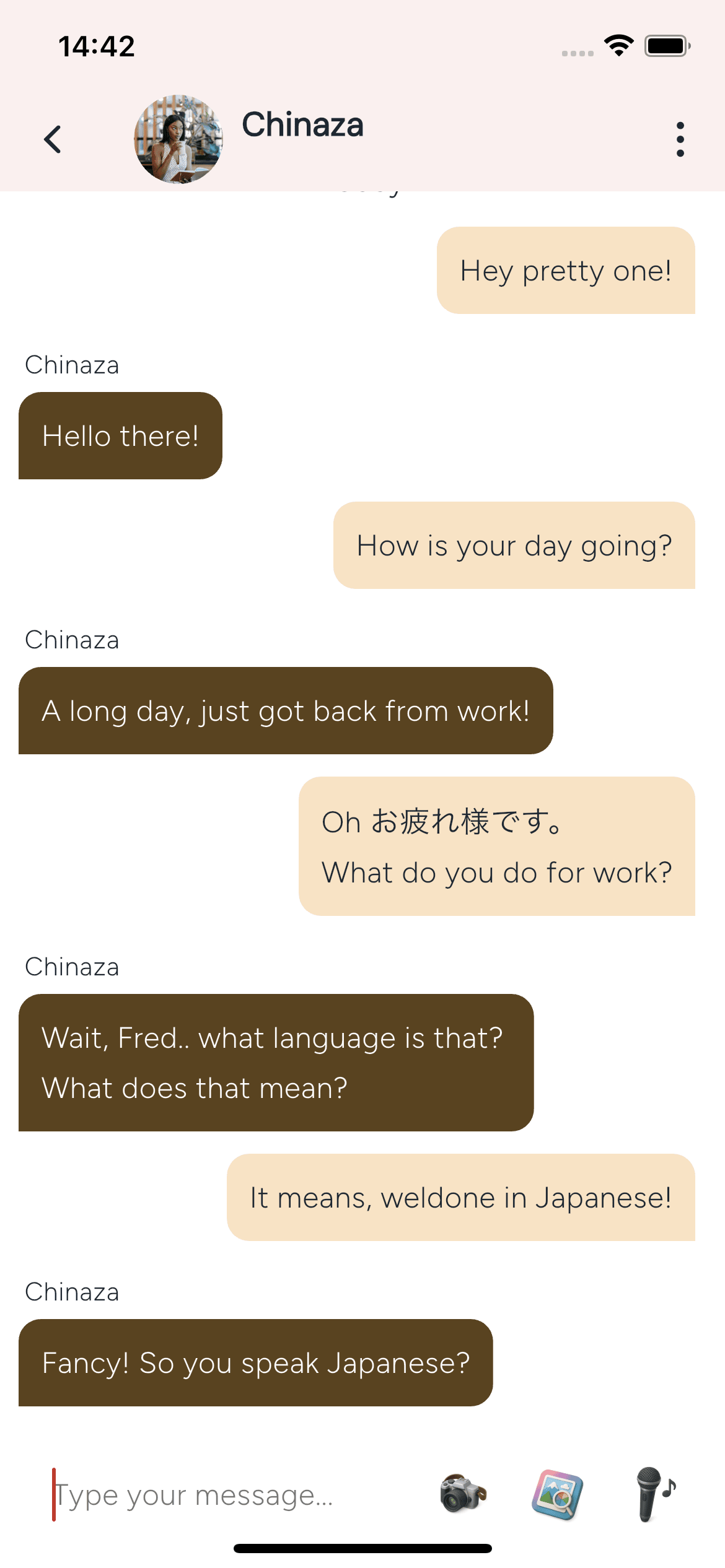This screenshot has height=1568, width=725.
Task: Open the camera to take a photo
Action: (463, 1494)
